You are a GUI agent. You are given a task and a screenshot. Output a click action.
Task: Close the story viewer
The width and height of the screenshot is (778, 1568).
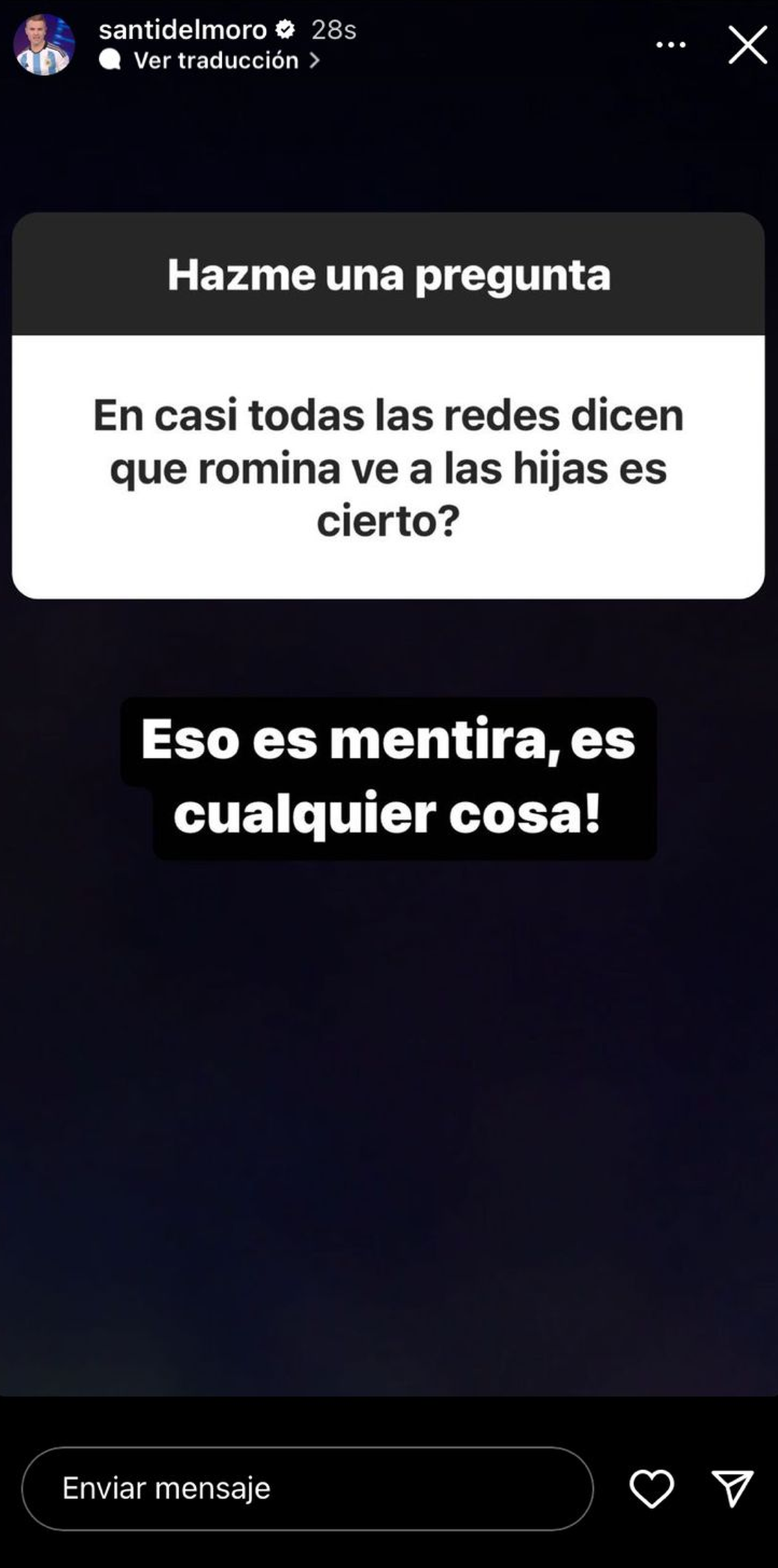(748, 45)
